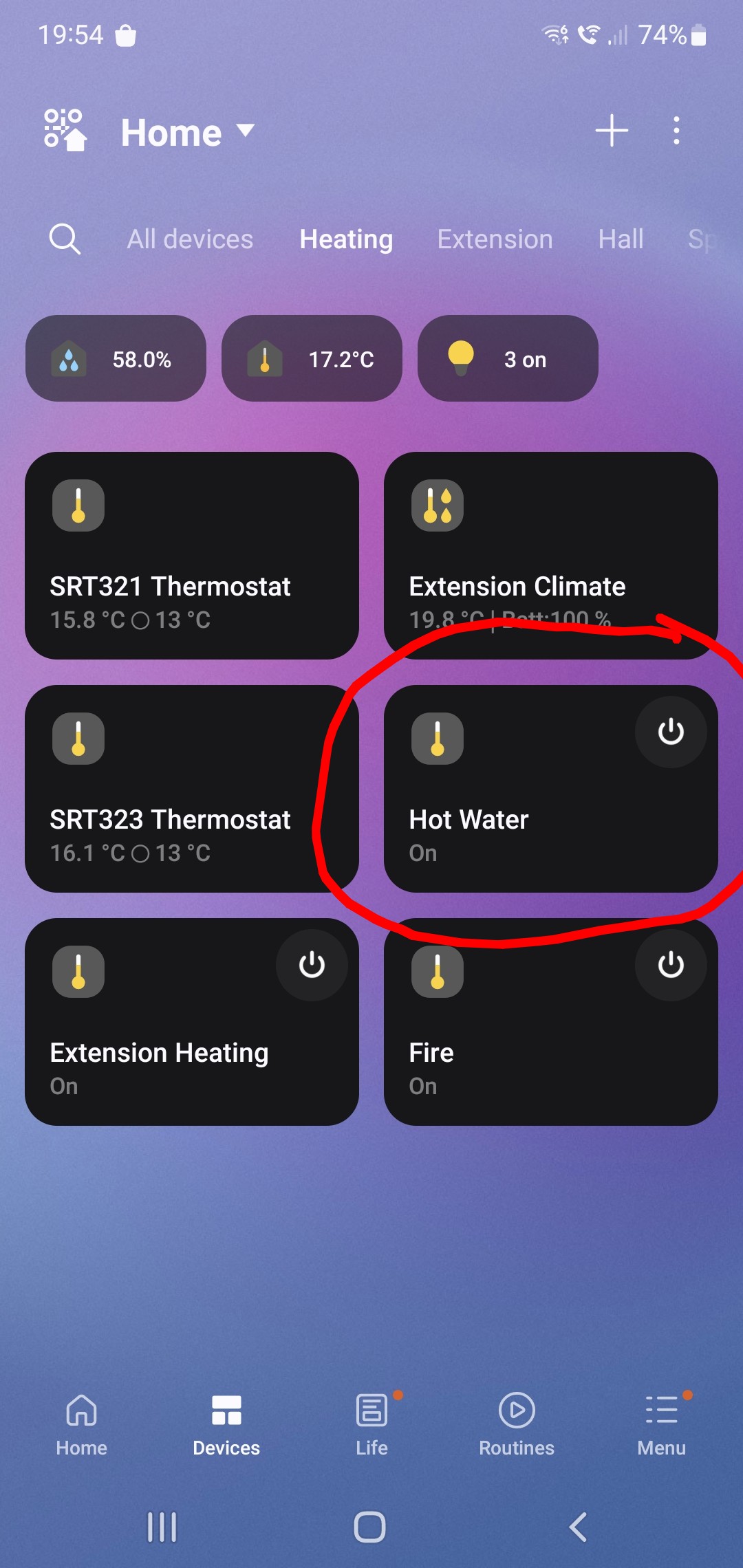Open the 3 on lights chip
743x1568 pixels.
click(x=508, y=358)
